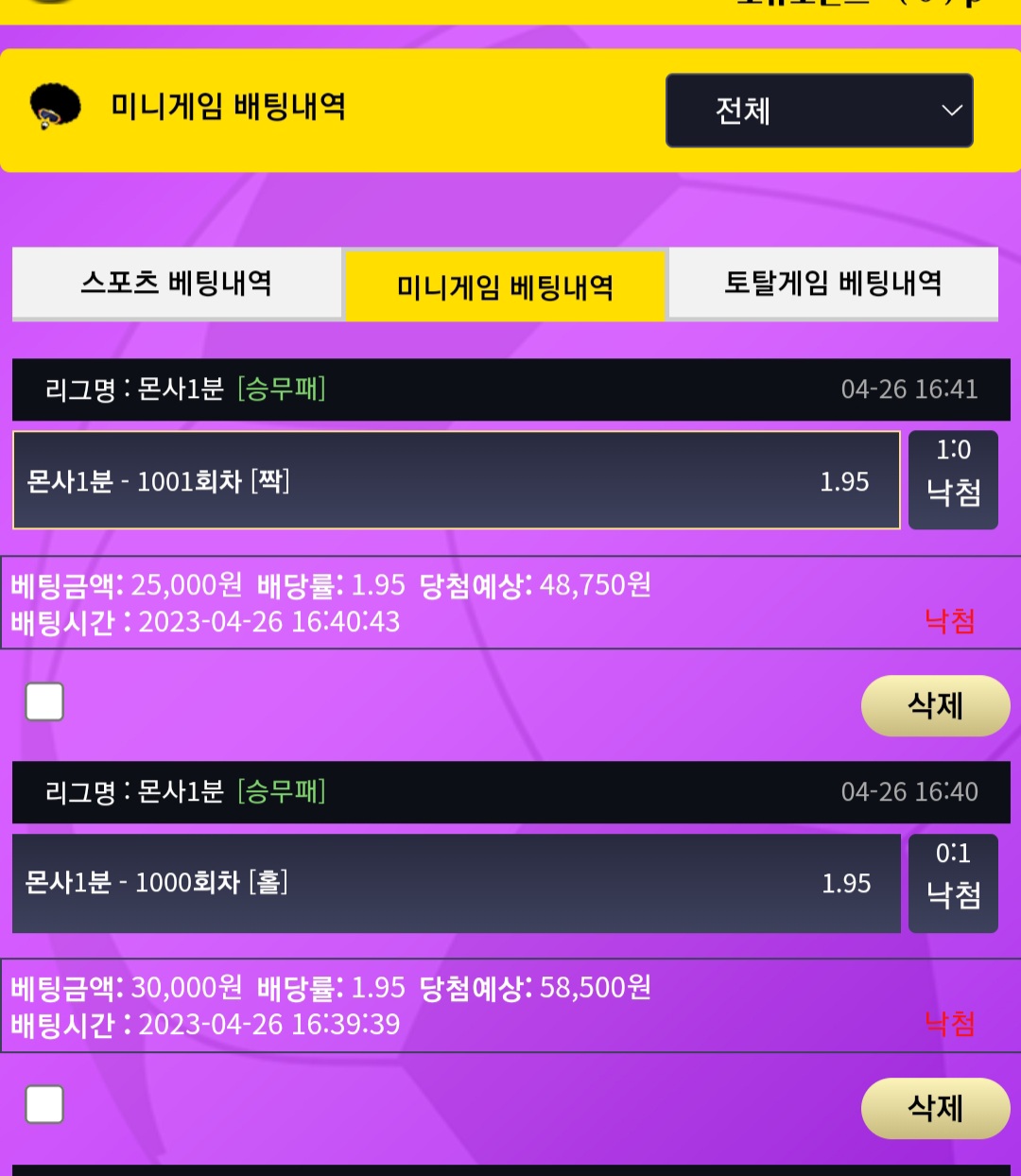
Task: Select the 미니게임 베팅내역 tab
Action: [x=505, y=286]
